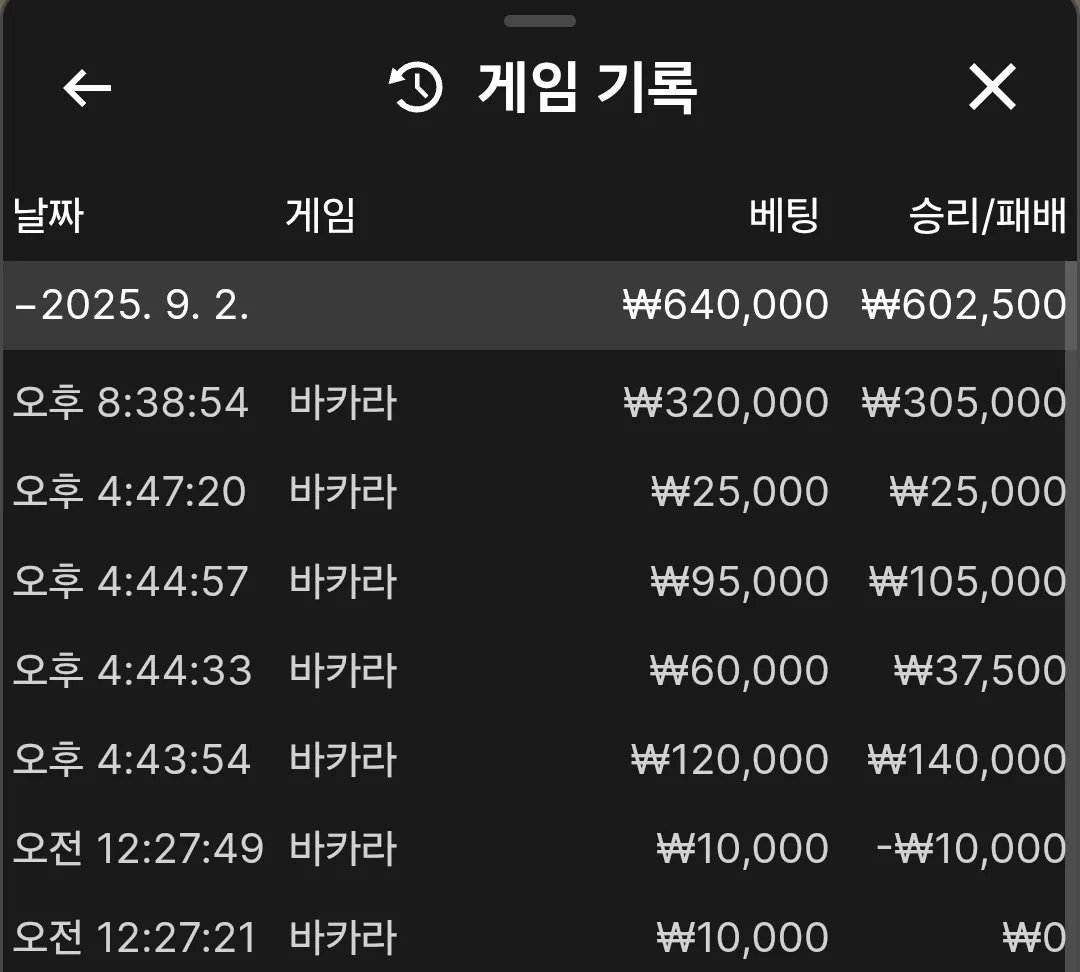View the 오전 12:27:49 바카라 round

539,848
